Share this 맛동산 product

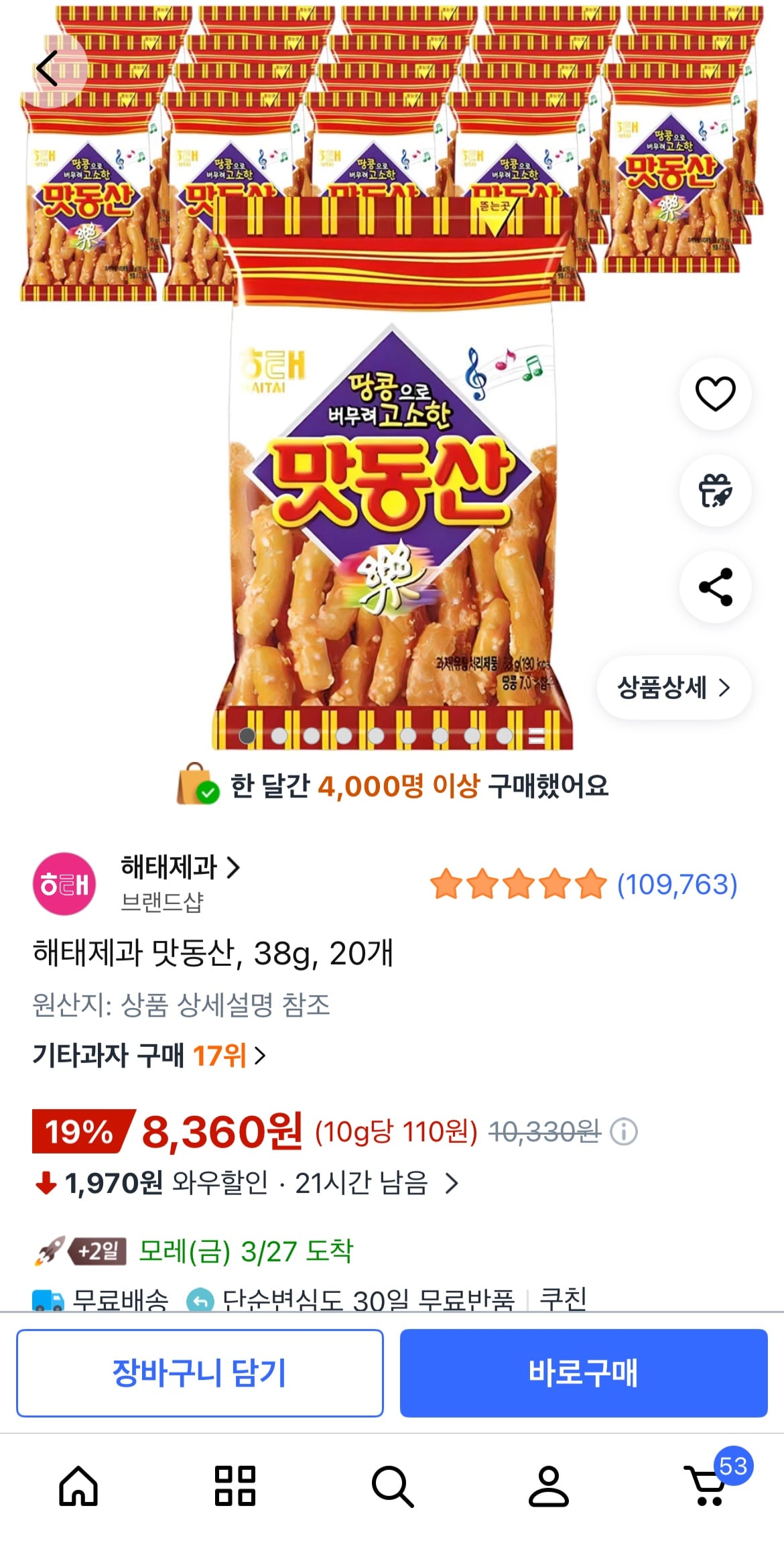click(x=715, y=587)
